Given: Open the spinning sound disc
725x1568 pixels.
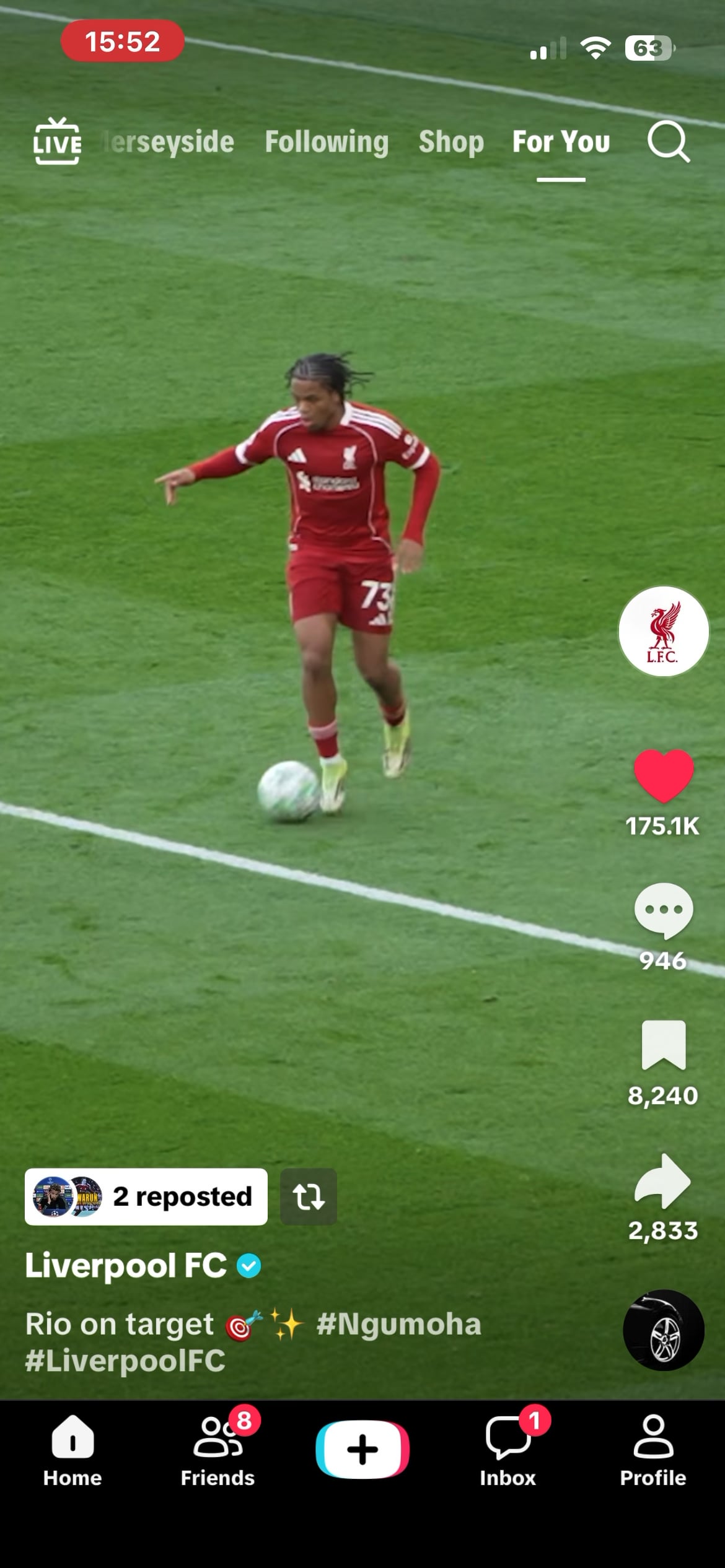Looking at the screenshot, I should pos(663,1330).
